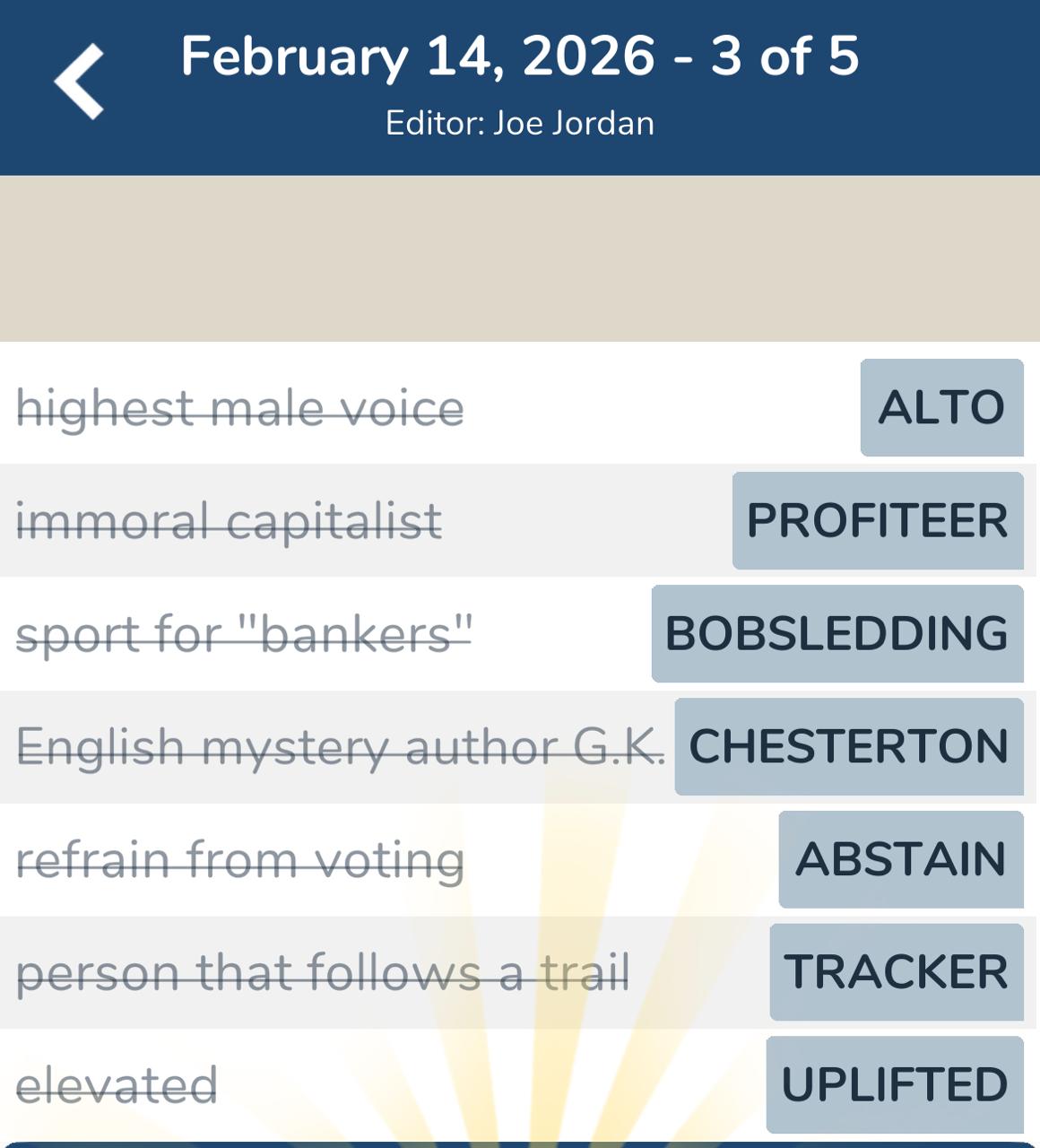Tap the puzzle title 'February 14, 2026'
Image resolution: width=1040 pixels, height=1148 pixels.
[x=520, y=58]
